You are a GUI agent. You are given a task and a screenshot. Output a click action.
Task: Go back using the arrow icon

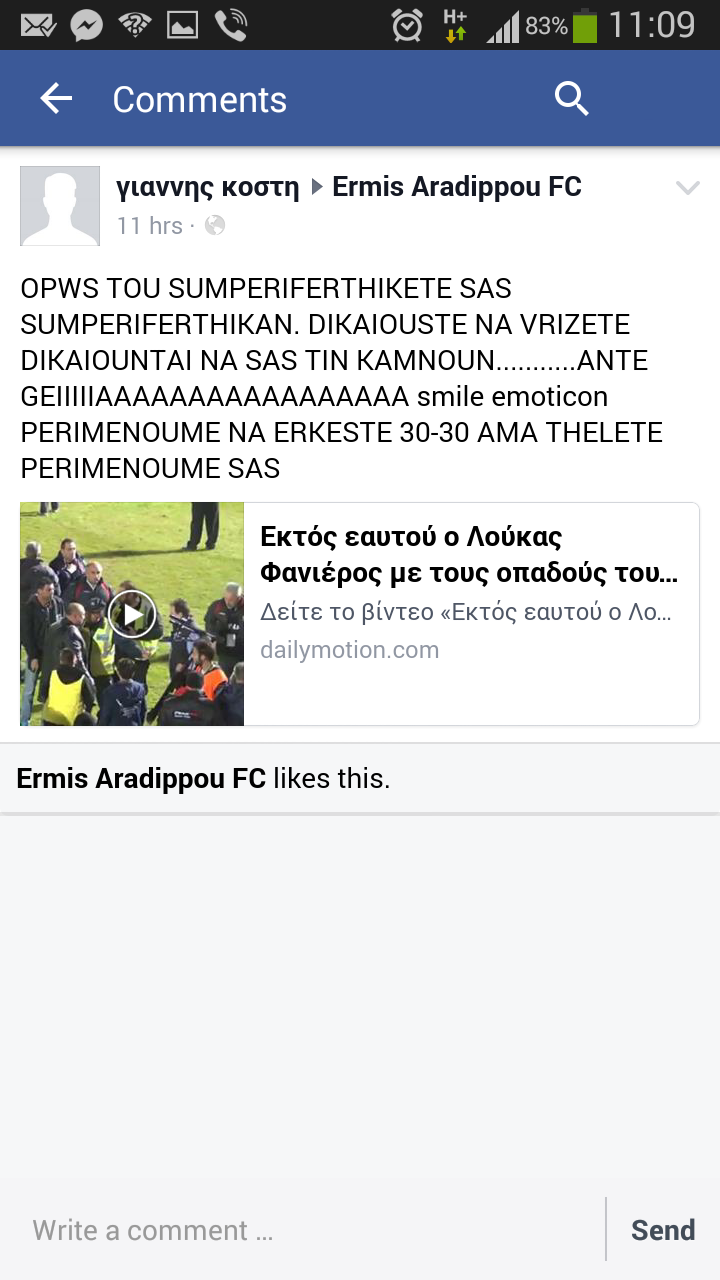click(56, 99)
